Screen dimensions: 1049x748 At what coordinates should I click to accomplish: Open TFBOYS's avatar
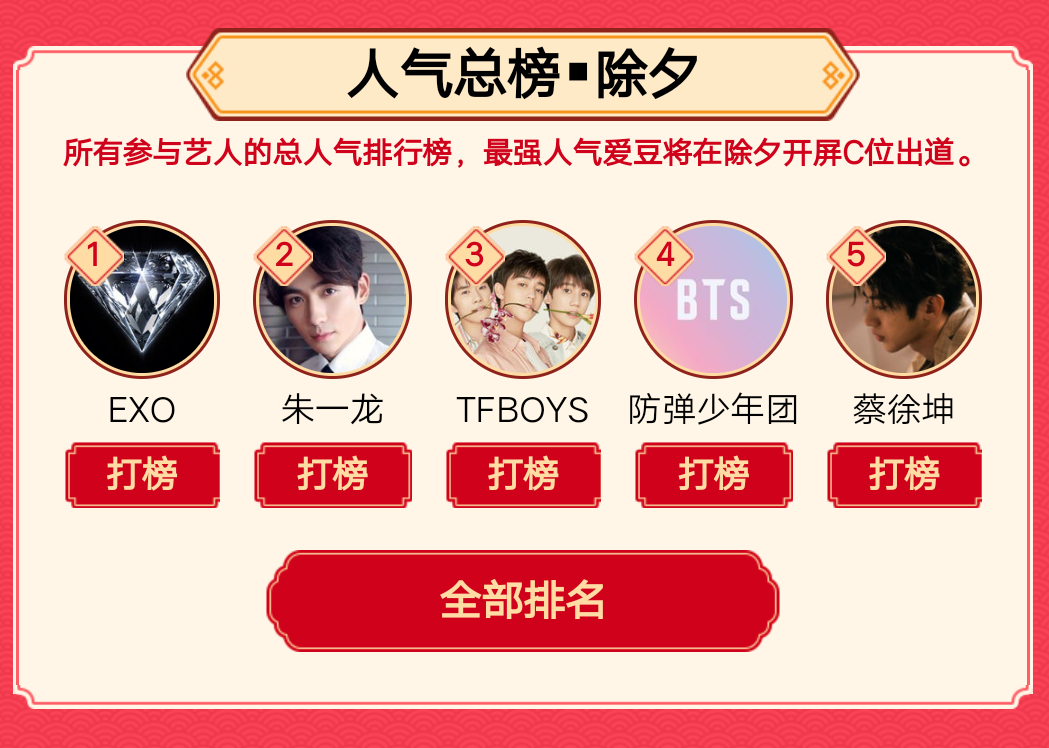523,299
